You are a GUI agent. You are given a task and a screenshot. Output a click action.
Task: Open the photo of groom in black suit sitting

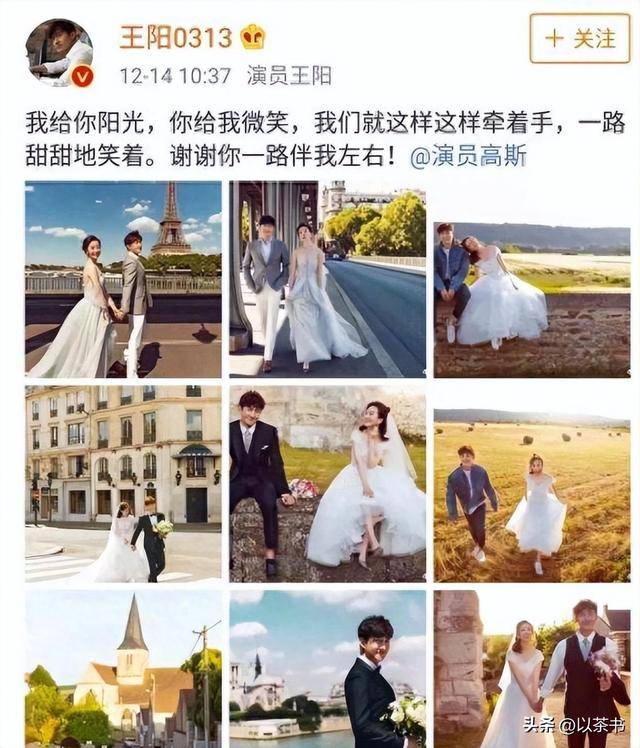click(327, 484)
